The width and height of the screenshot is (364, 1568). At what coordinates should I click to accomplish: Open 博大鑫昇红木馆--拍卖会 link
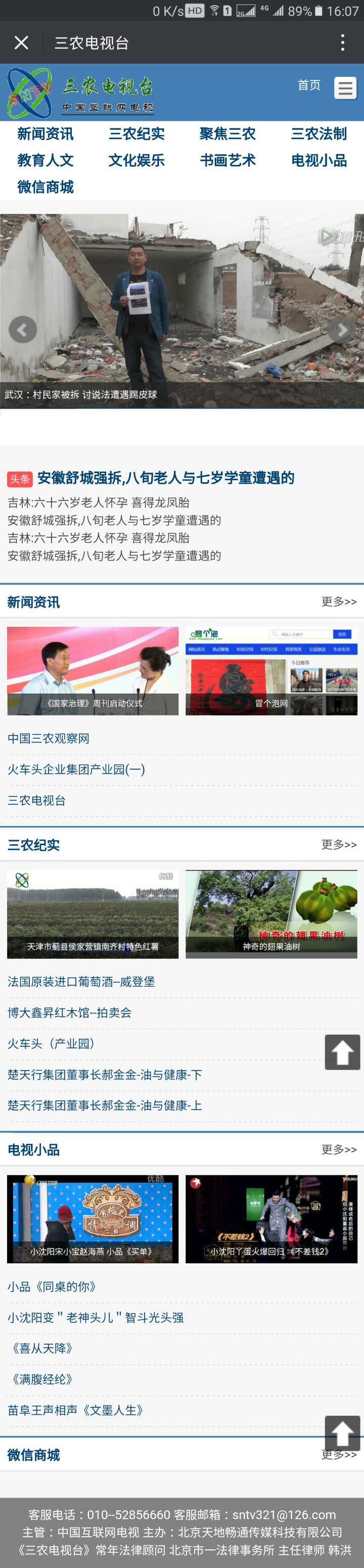click(x=69, y=1012)
